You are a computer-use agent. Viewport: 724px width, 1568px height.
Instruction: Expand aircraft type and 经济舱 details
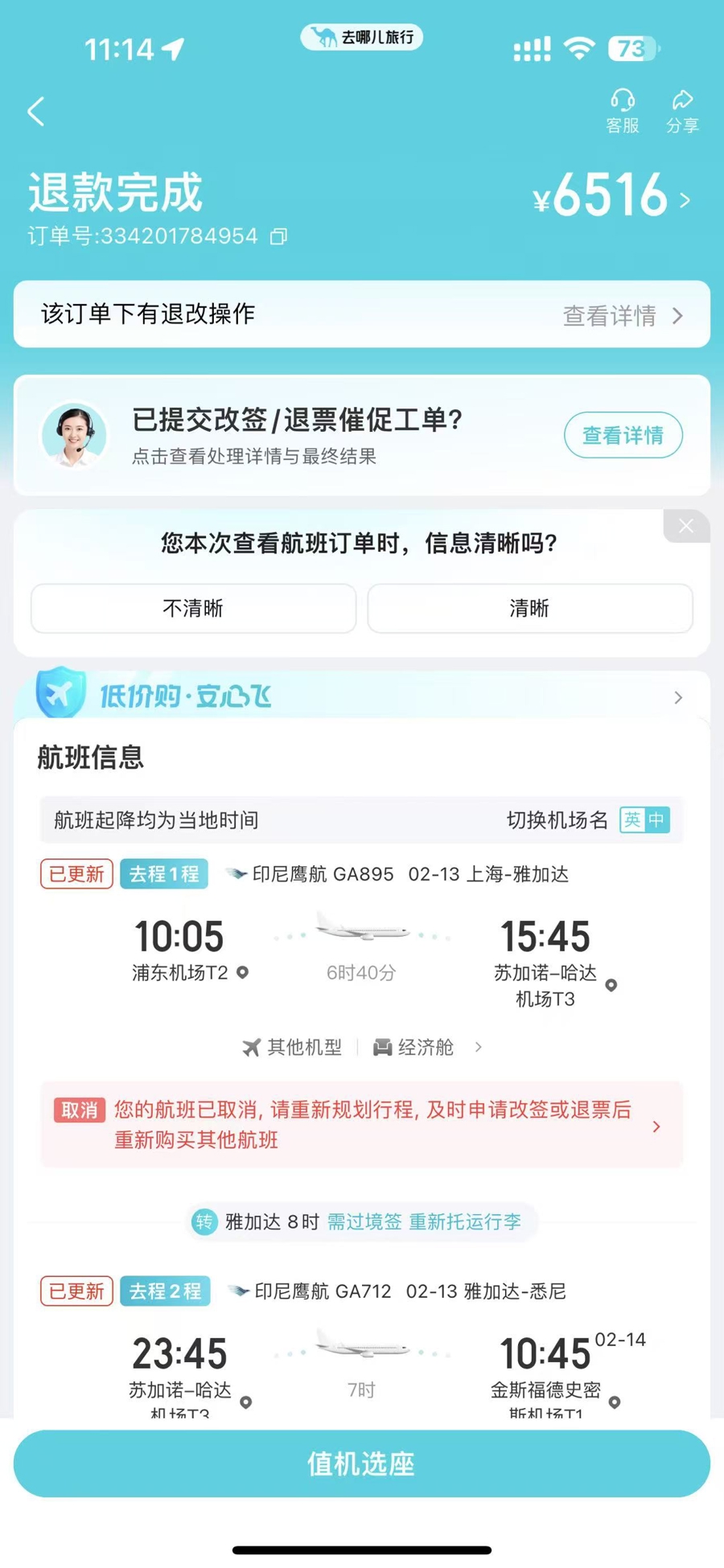click(362, 1047)
